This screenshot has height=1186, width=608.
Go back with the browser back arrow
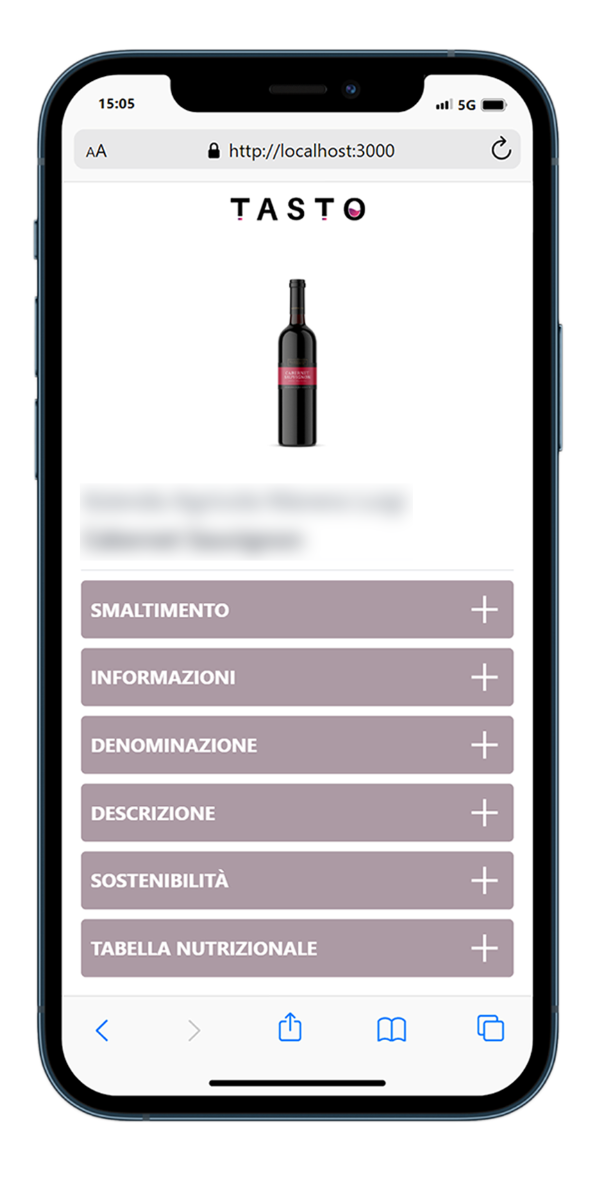point(101,1030)
